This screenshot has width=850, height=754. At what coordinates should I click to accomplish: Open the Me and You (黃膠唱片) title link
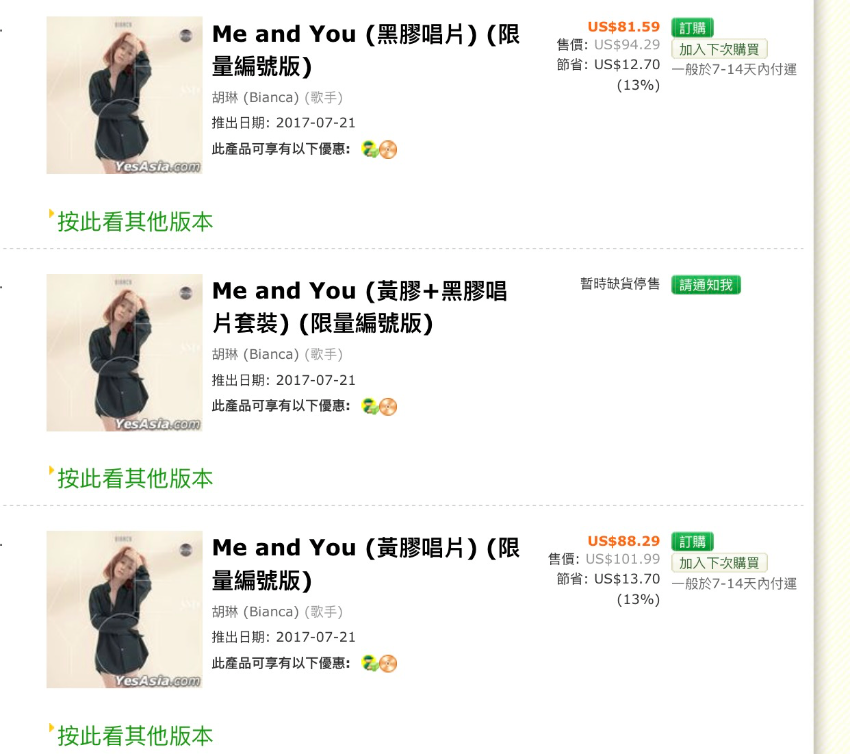[x=365, y=564]
